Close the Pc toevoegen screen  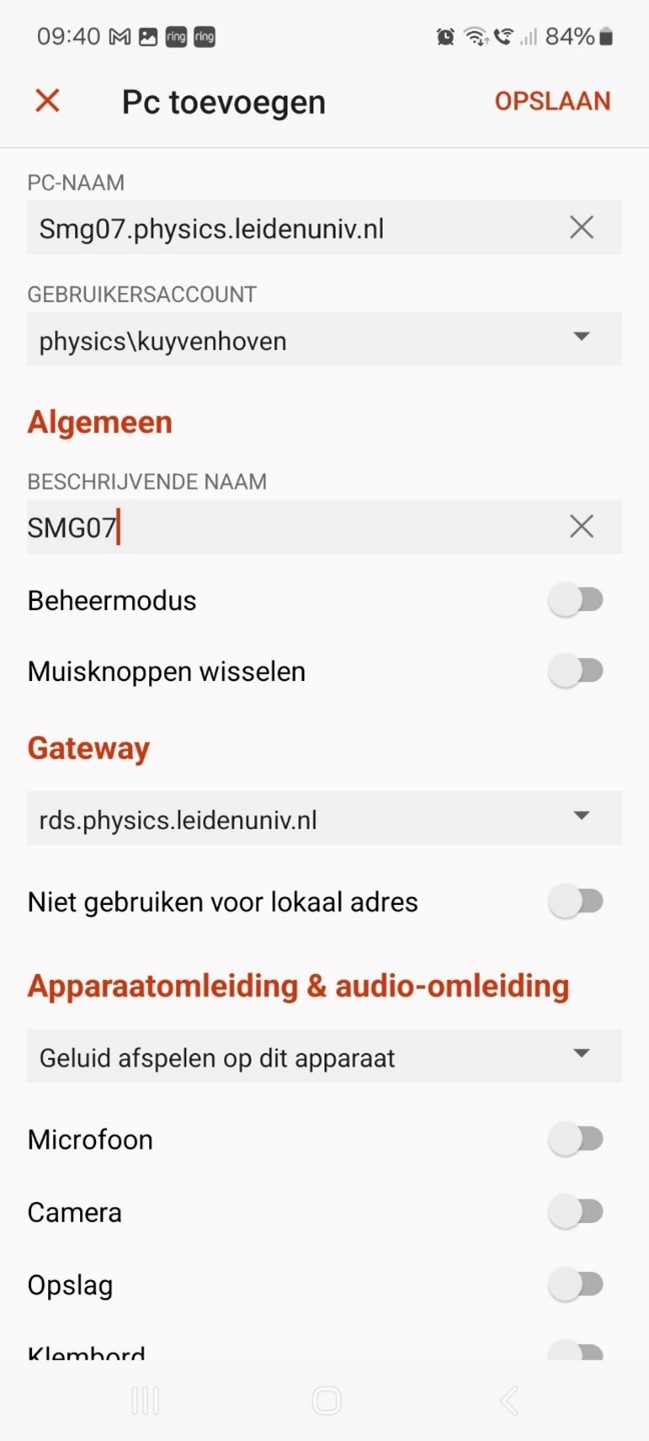point(47,101)
